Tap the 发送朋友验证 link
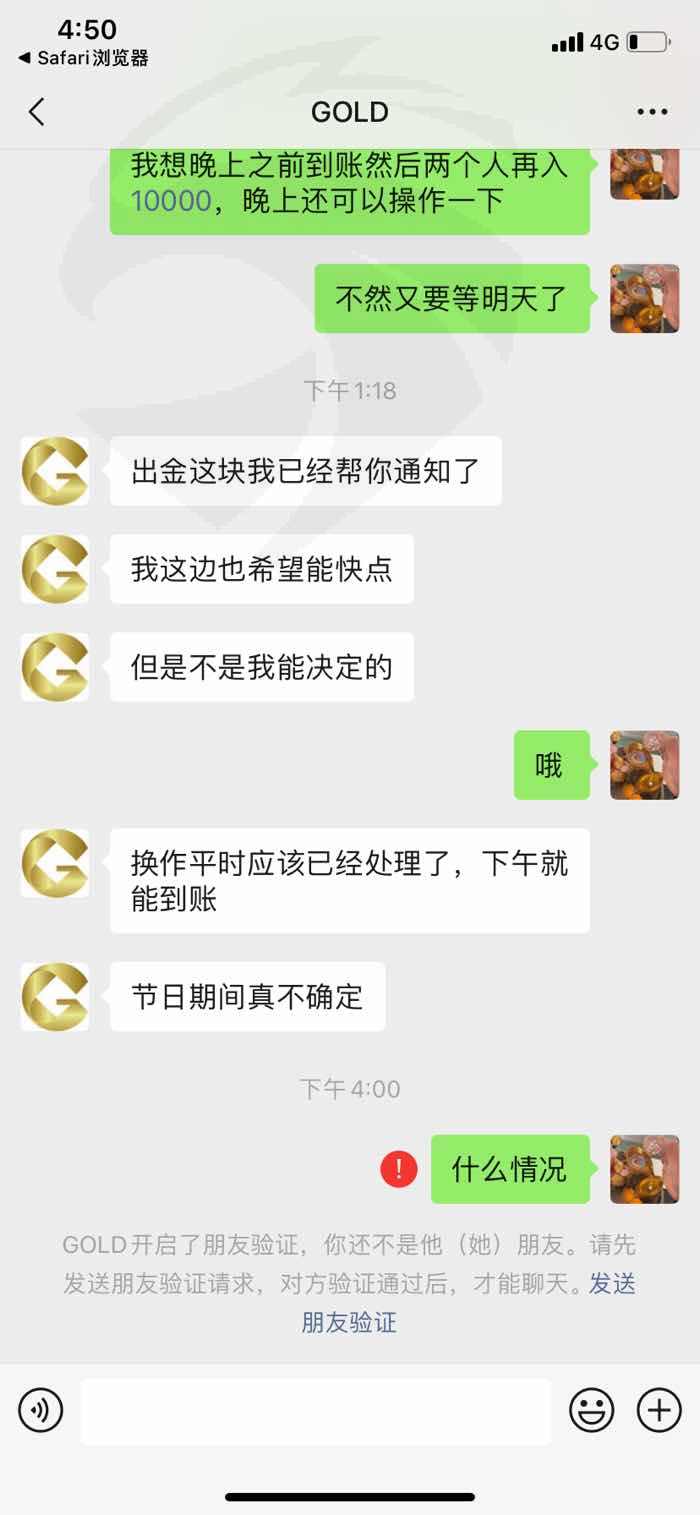 click(x=350, y=1322)
